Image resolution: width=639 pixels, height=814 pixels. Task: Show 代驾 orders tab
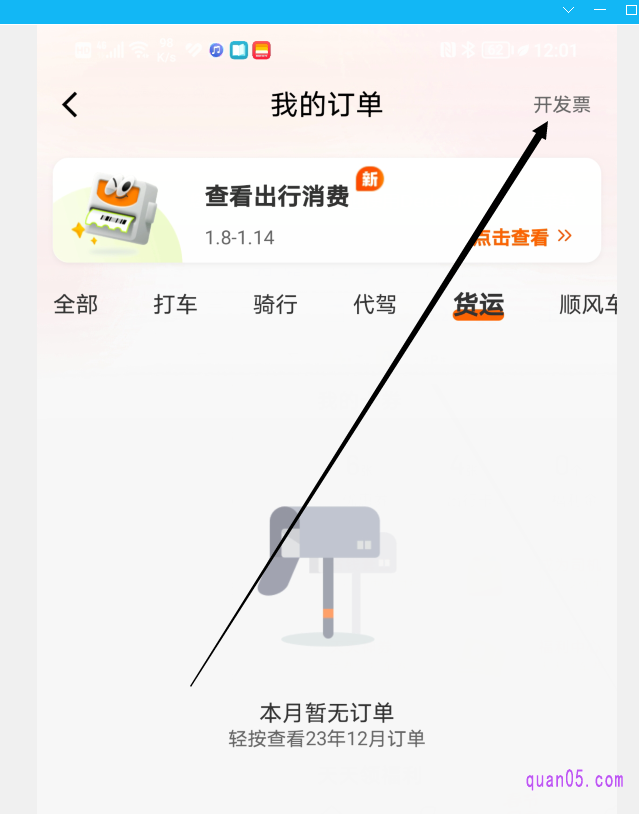coord(375,305)
